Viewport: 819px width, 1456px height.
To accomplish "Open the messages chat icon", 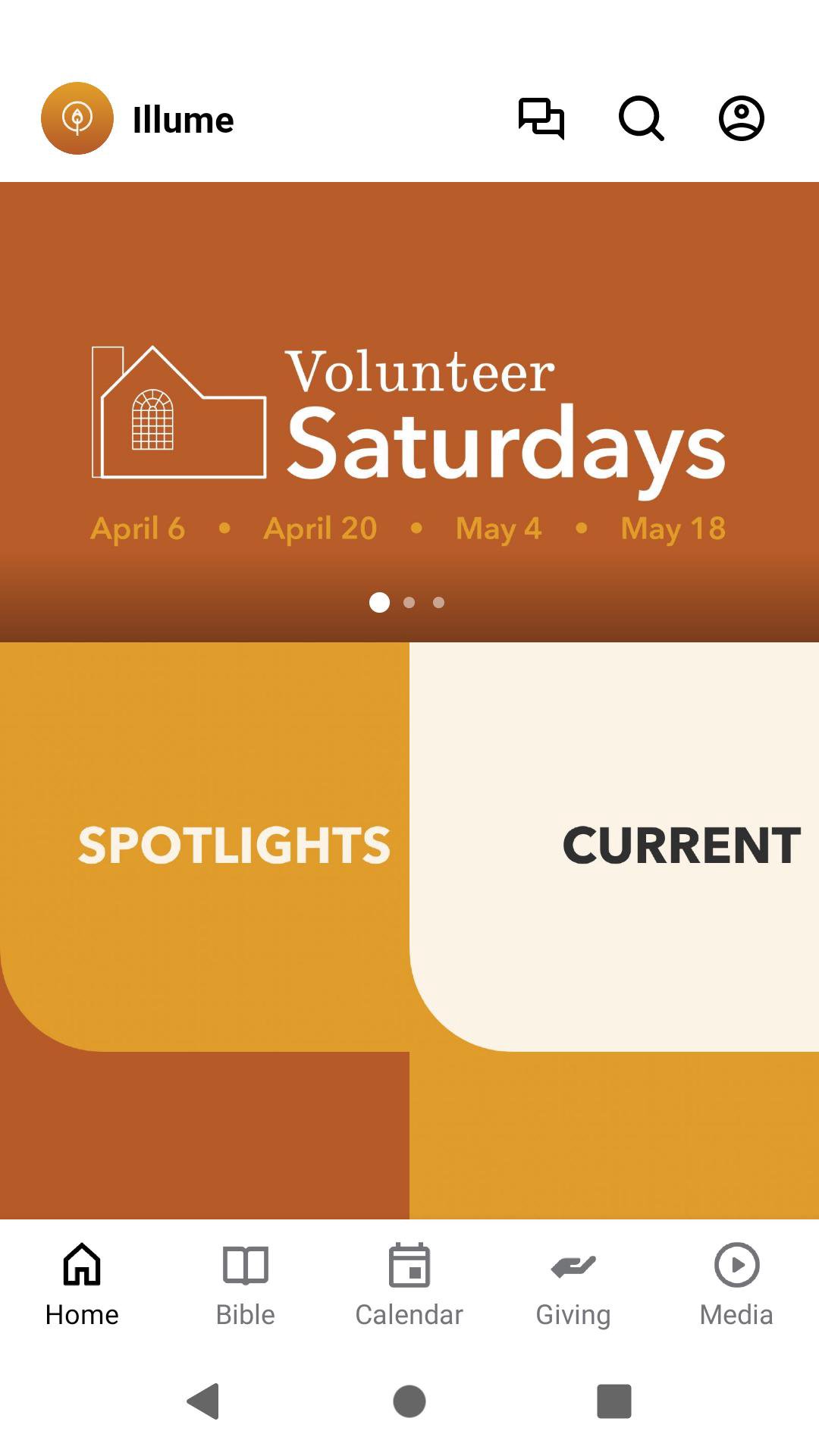I will click(541, 119).
